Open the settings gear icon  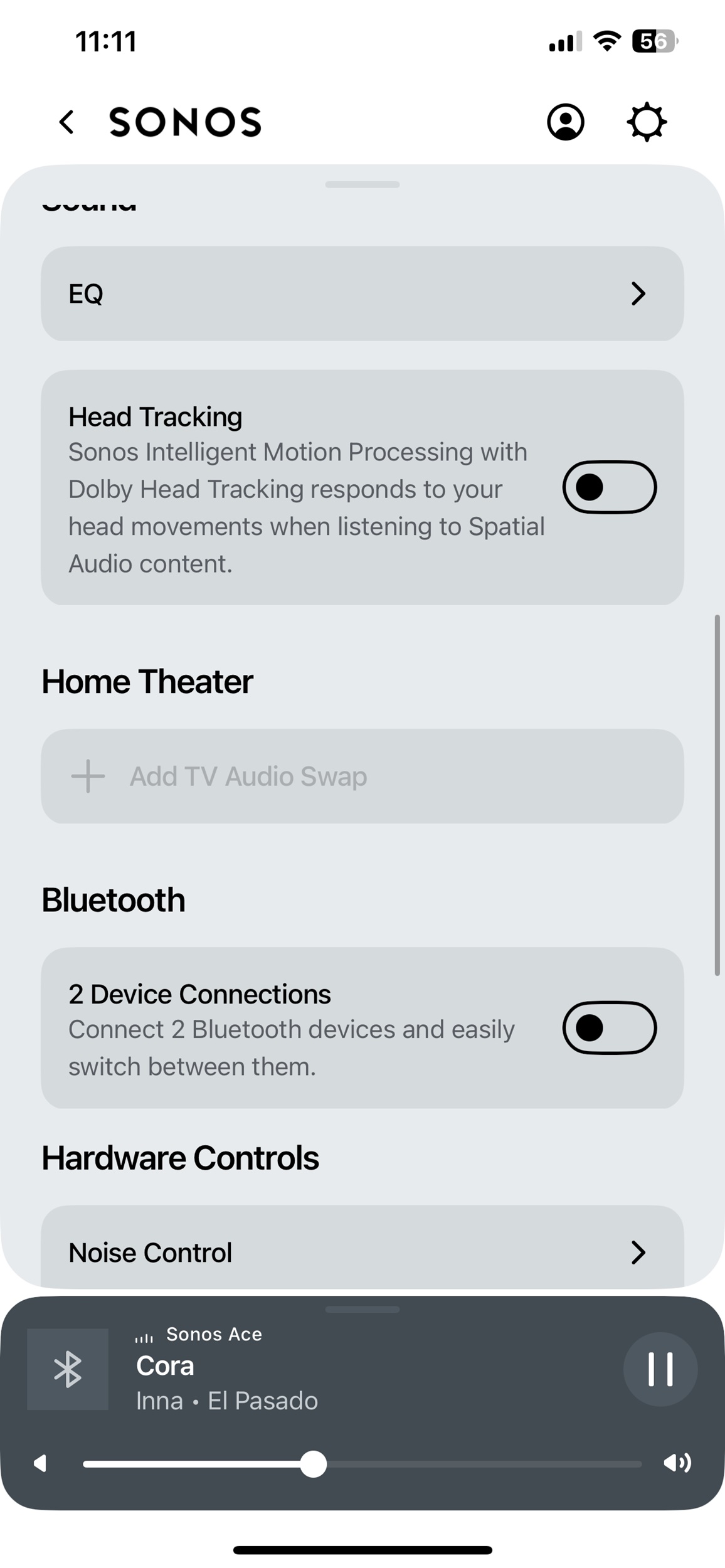[x=647, y=122]
